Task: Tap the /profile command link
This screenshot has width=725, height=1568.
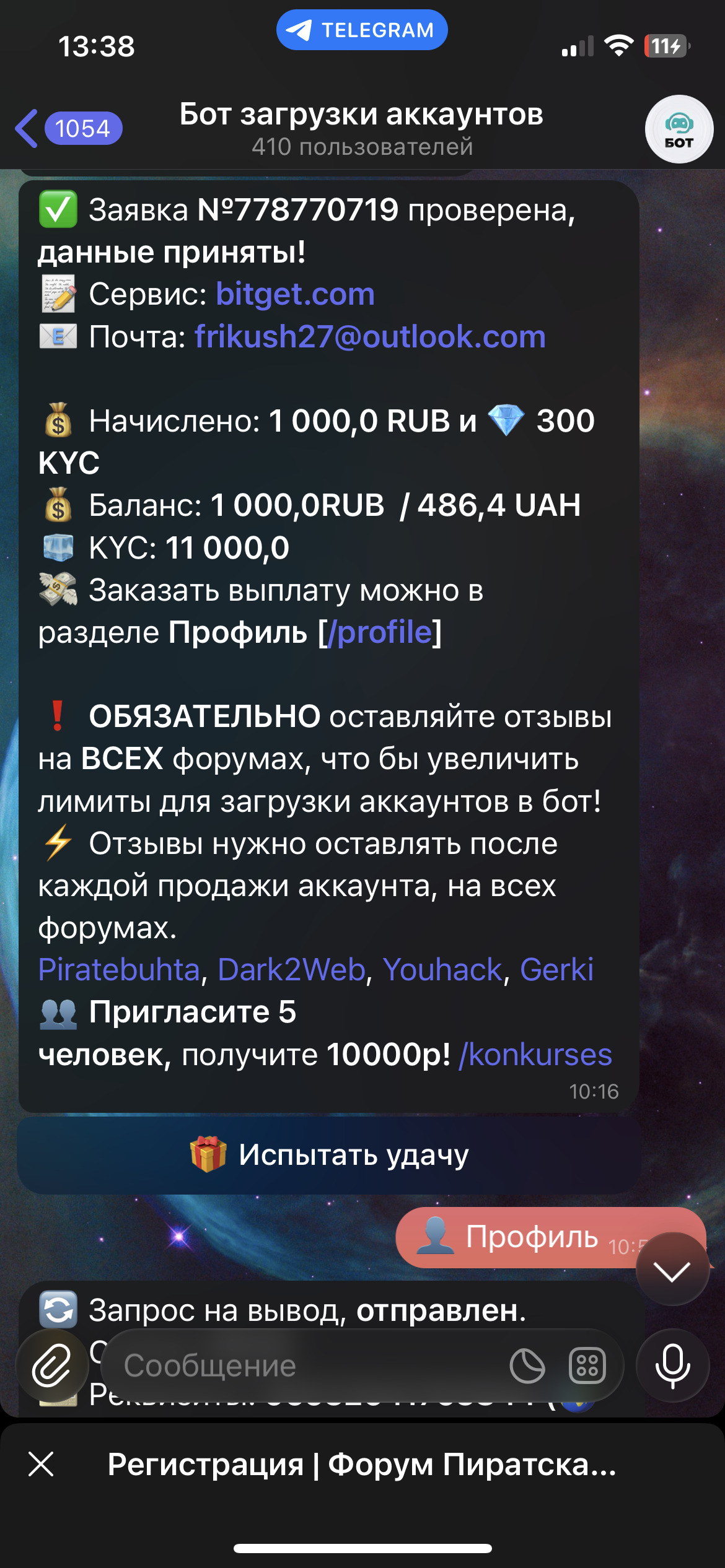Action: point(379,632)
